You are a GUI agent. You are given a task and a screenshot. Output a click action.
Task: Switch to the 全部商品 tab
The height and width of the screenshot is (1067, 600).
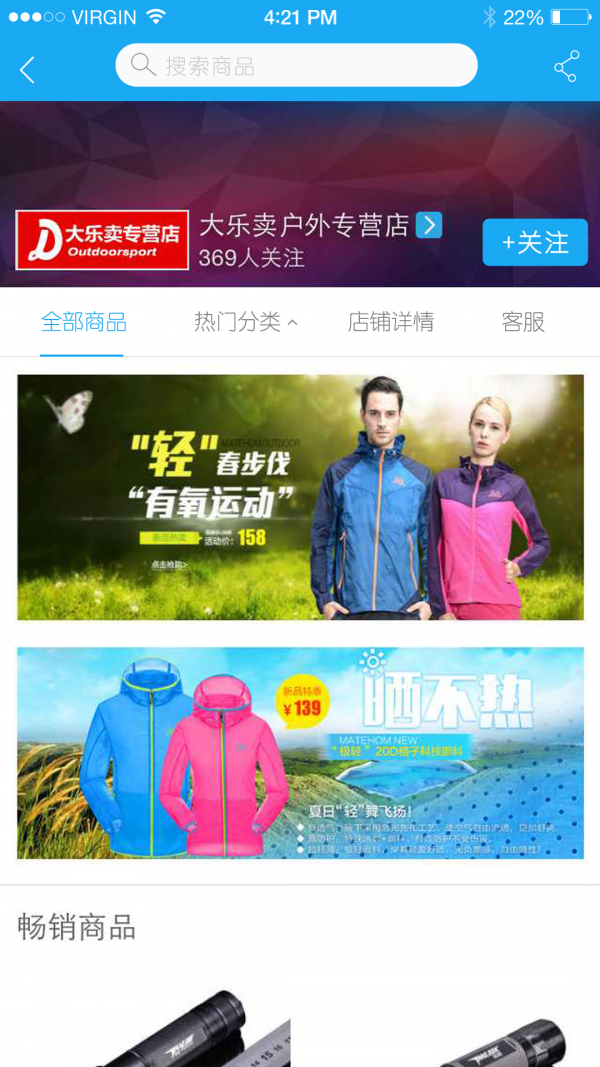(83, 322)
